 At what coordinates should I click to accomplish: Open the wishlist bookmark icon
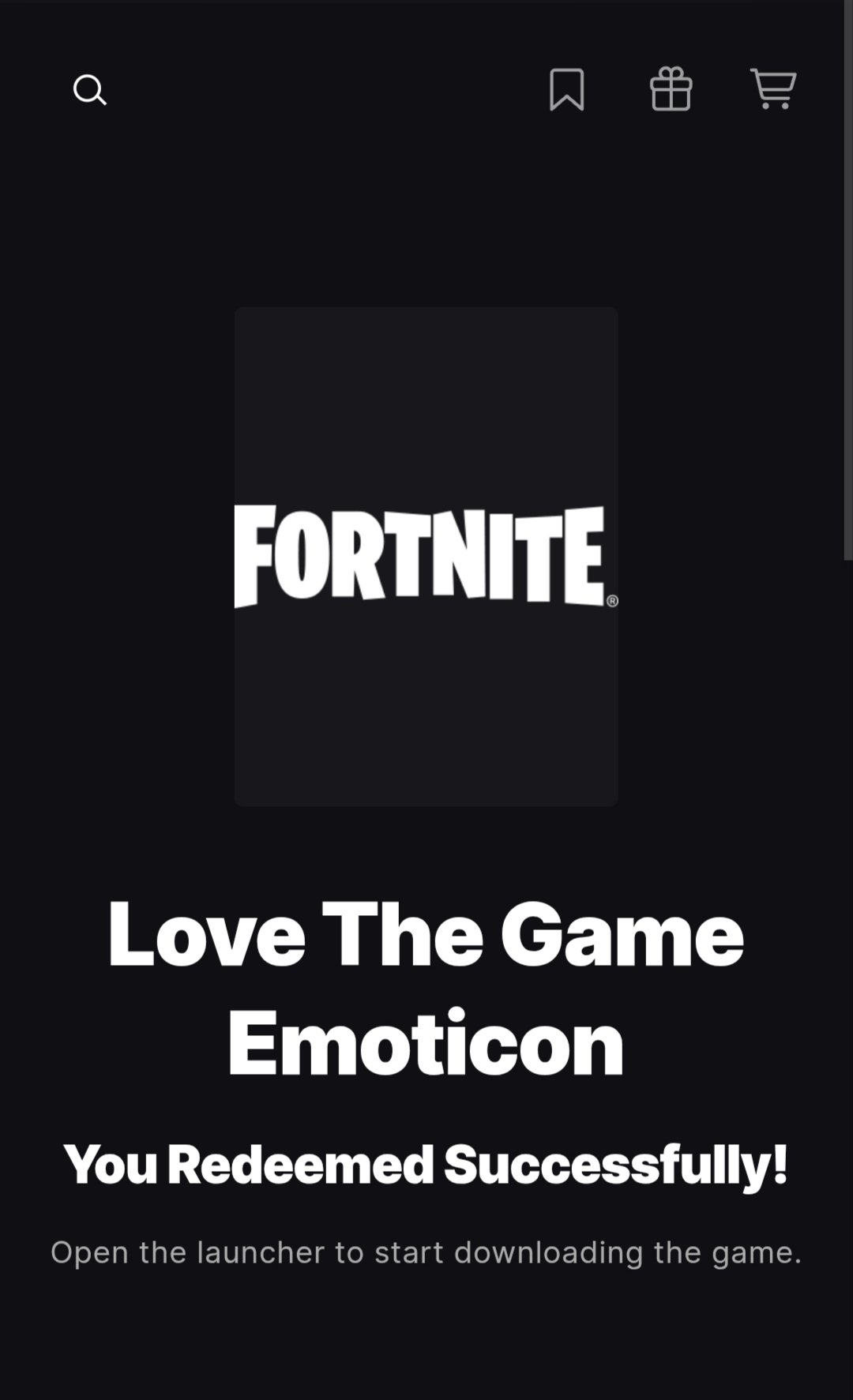(x=566, y=88)
